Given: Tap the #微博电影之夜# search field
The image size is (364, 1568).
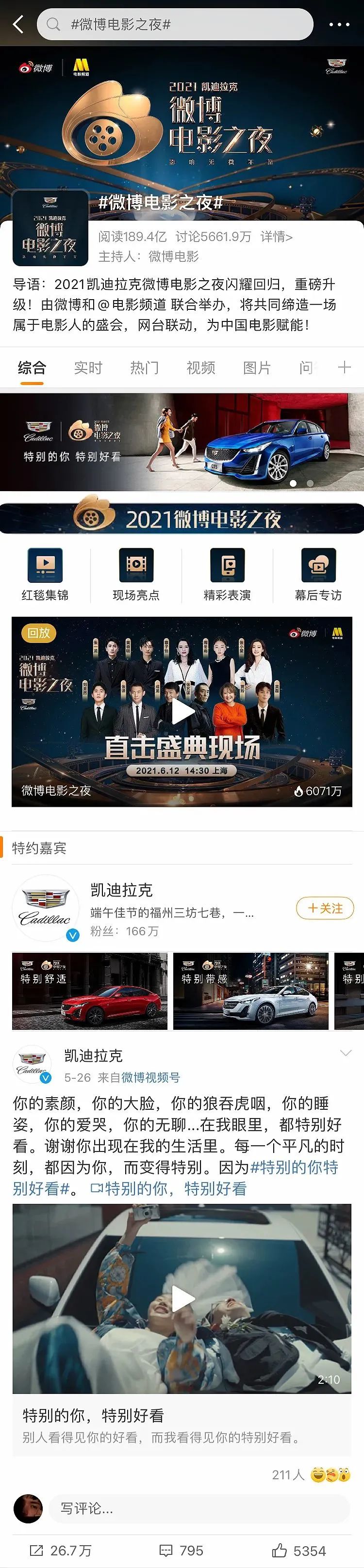Looking at the screenshot, I should point(176,24).
